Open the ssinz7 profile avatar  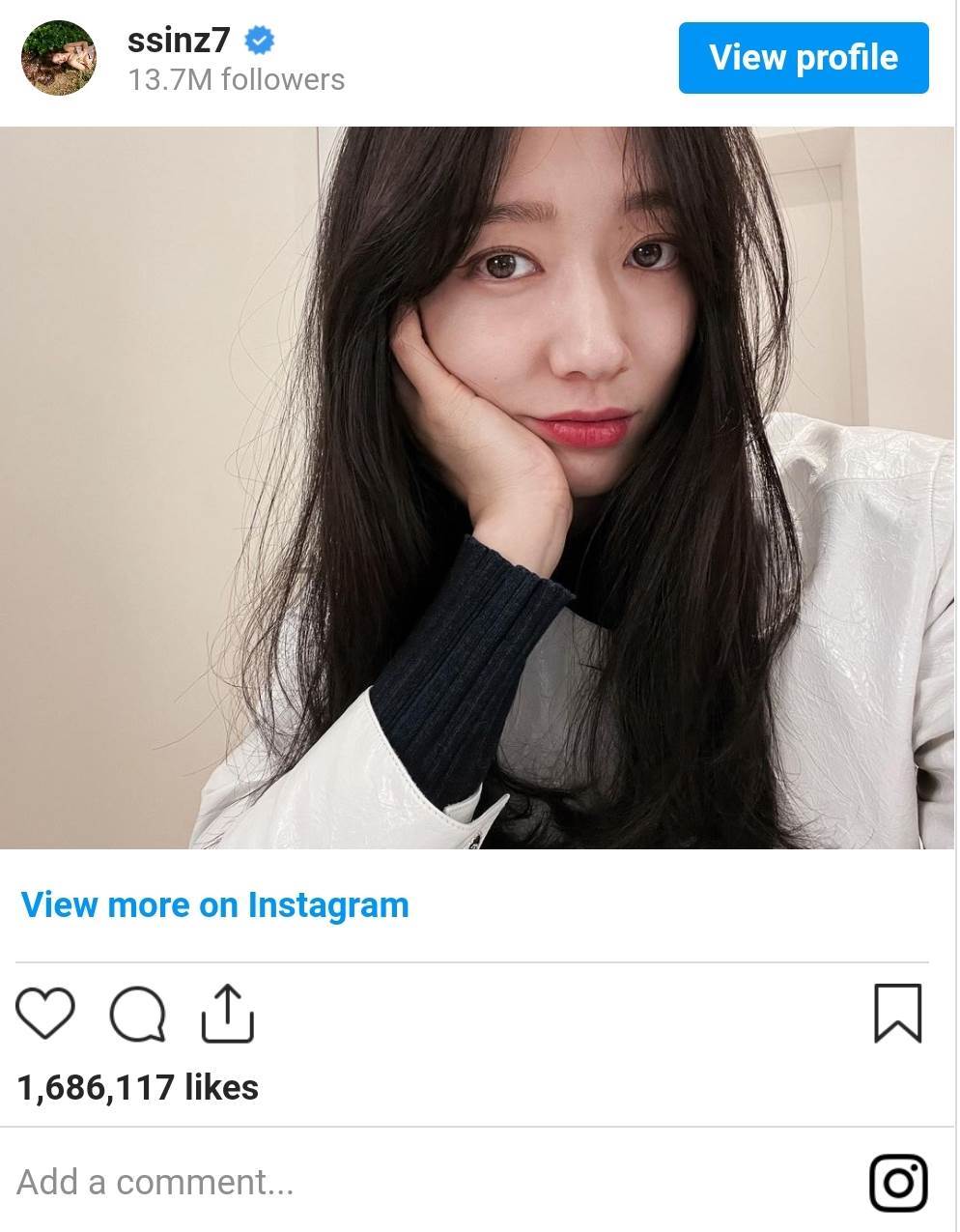click(x=59, y=58)
